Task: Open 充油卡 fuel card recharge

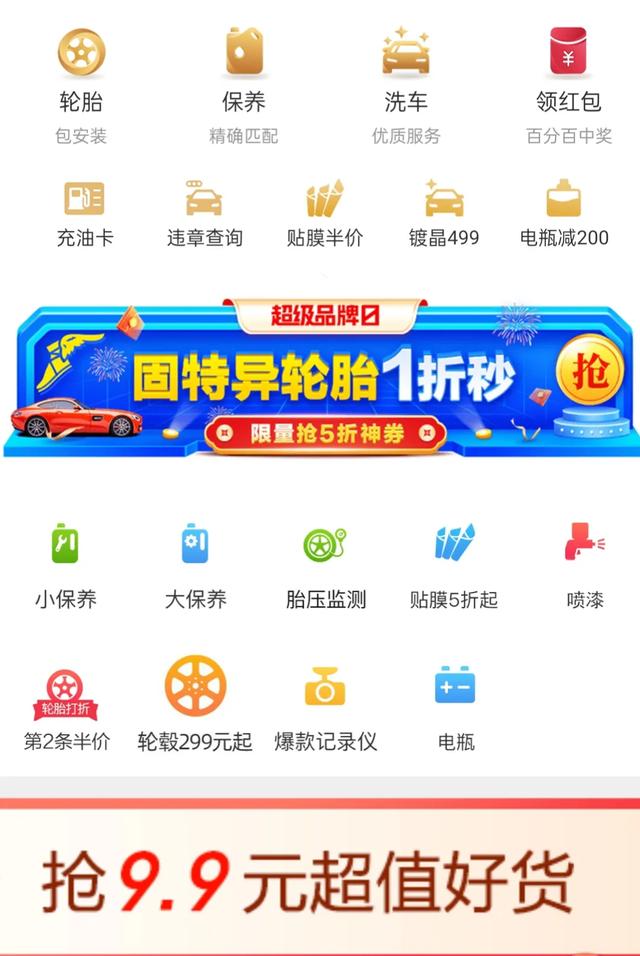Action: click(x=85, y=213)
